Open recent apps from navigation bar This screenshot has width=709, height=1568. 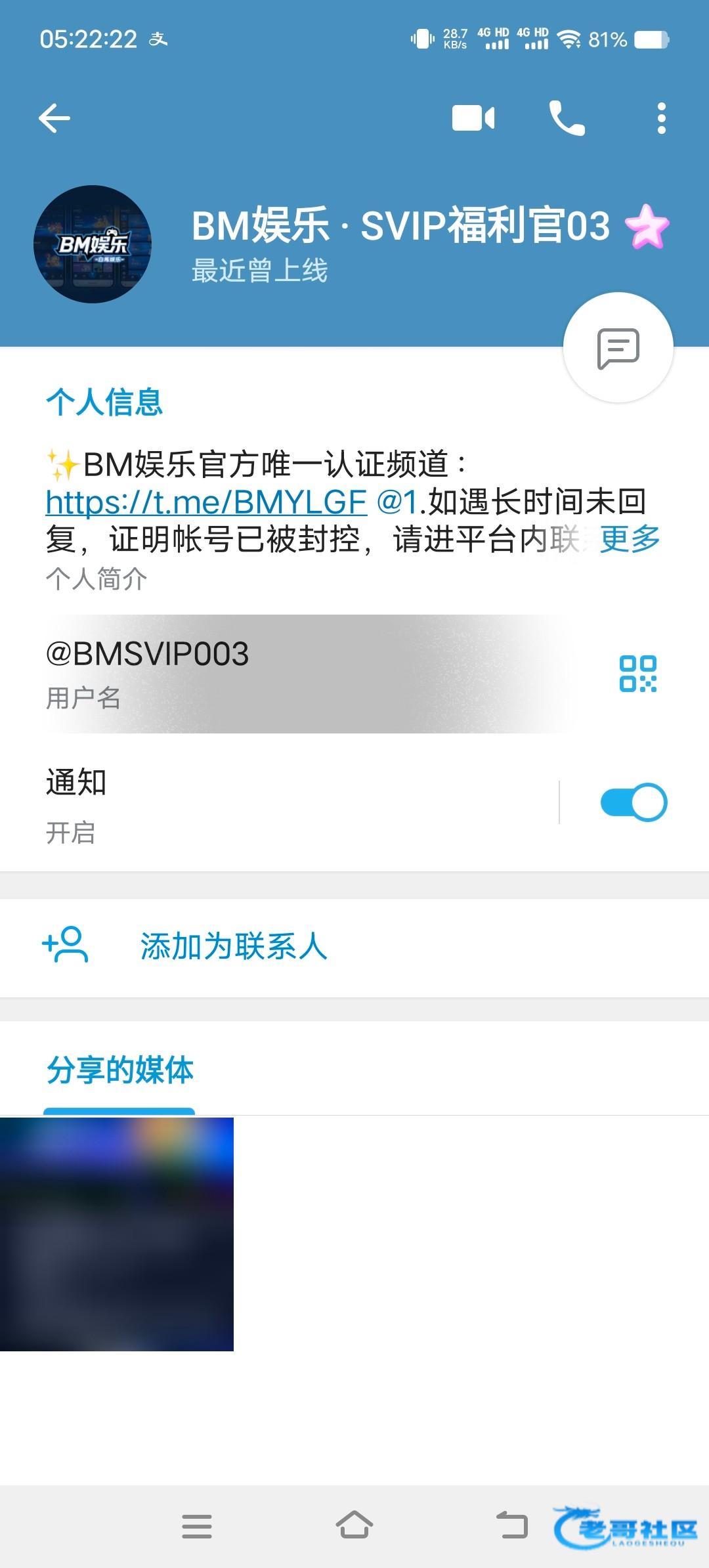(x=197, y=1526)
